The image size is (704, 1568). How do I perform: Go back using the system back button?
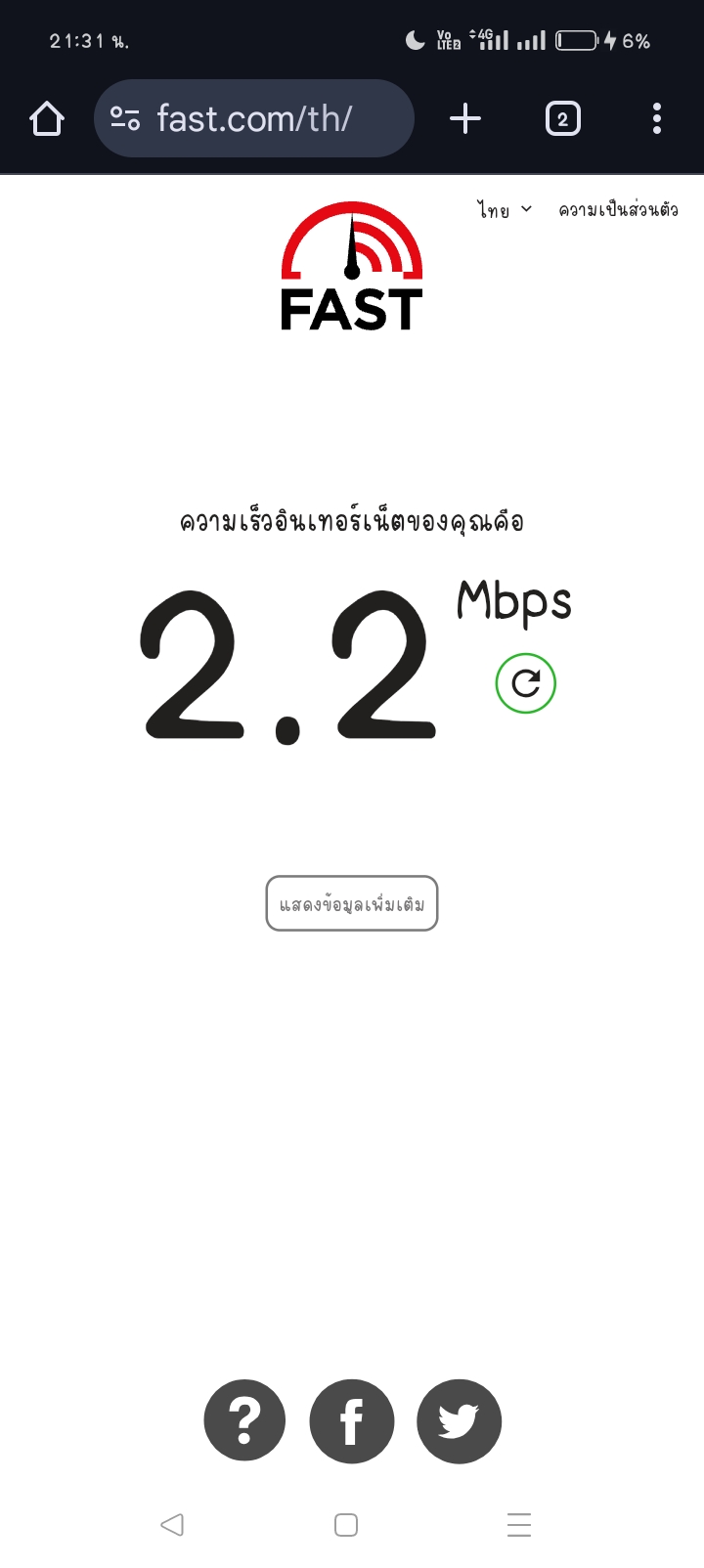[x=172, y=1524]
